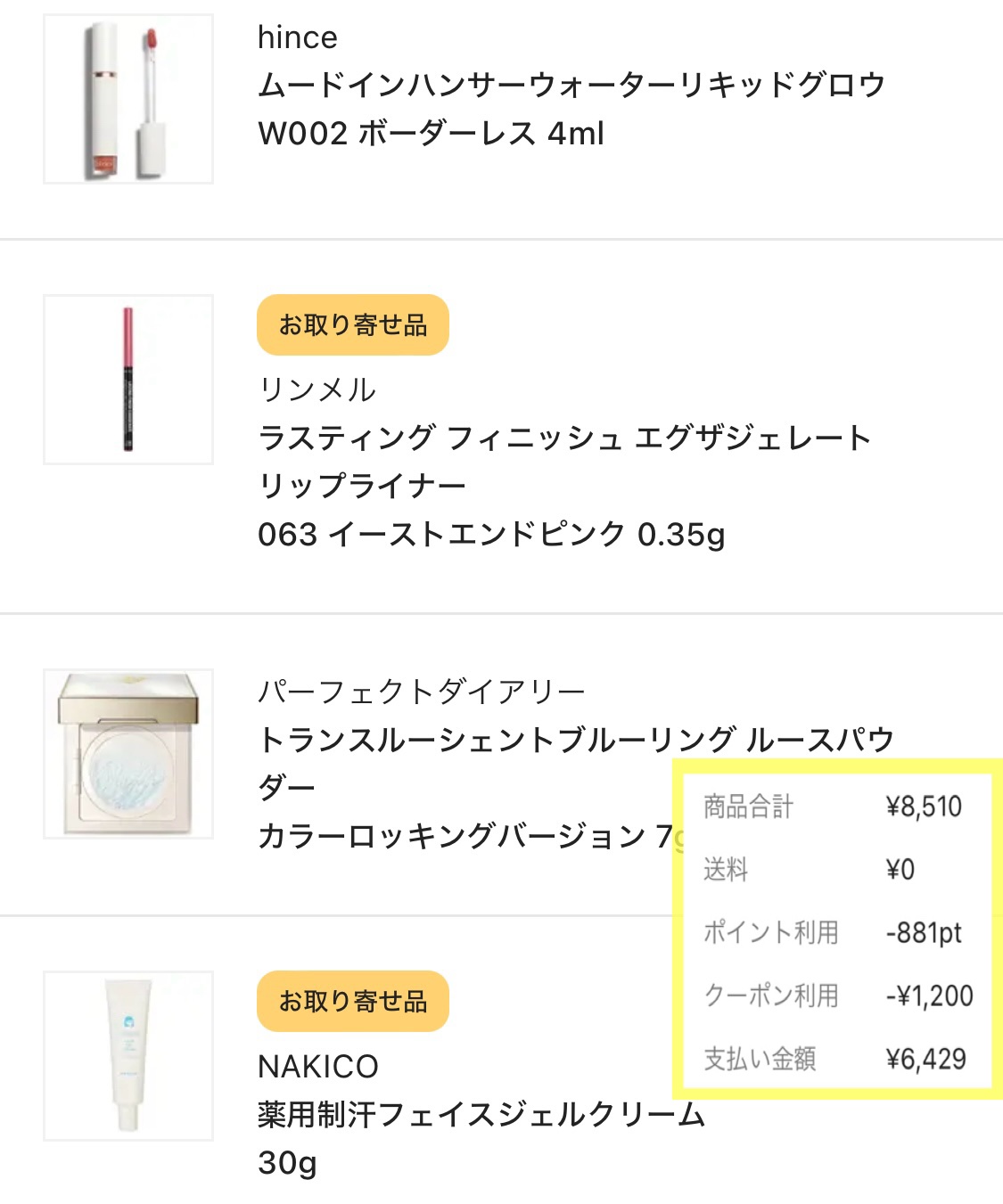
Task: Open the ムードインハンサーウォーターリキッドグロウ product page
Action: (x=571, y=85)
